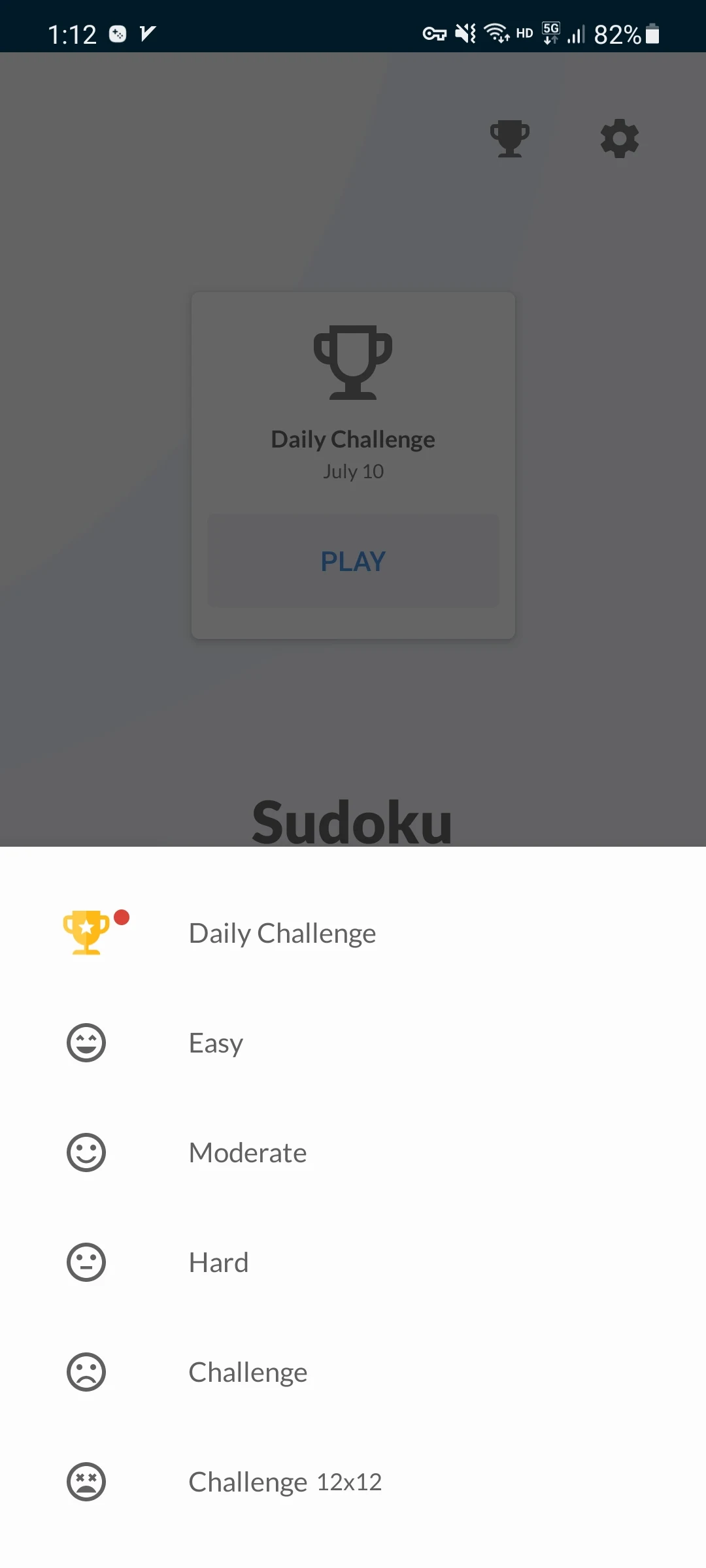Open settings gear
The width and height of the screenshot is (706, 1568).
620,139
